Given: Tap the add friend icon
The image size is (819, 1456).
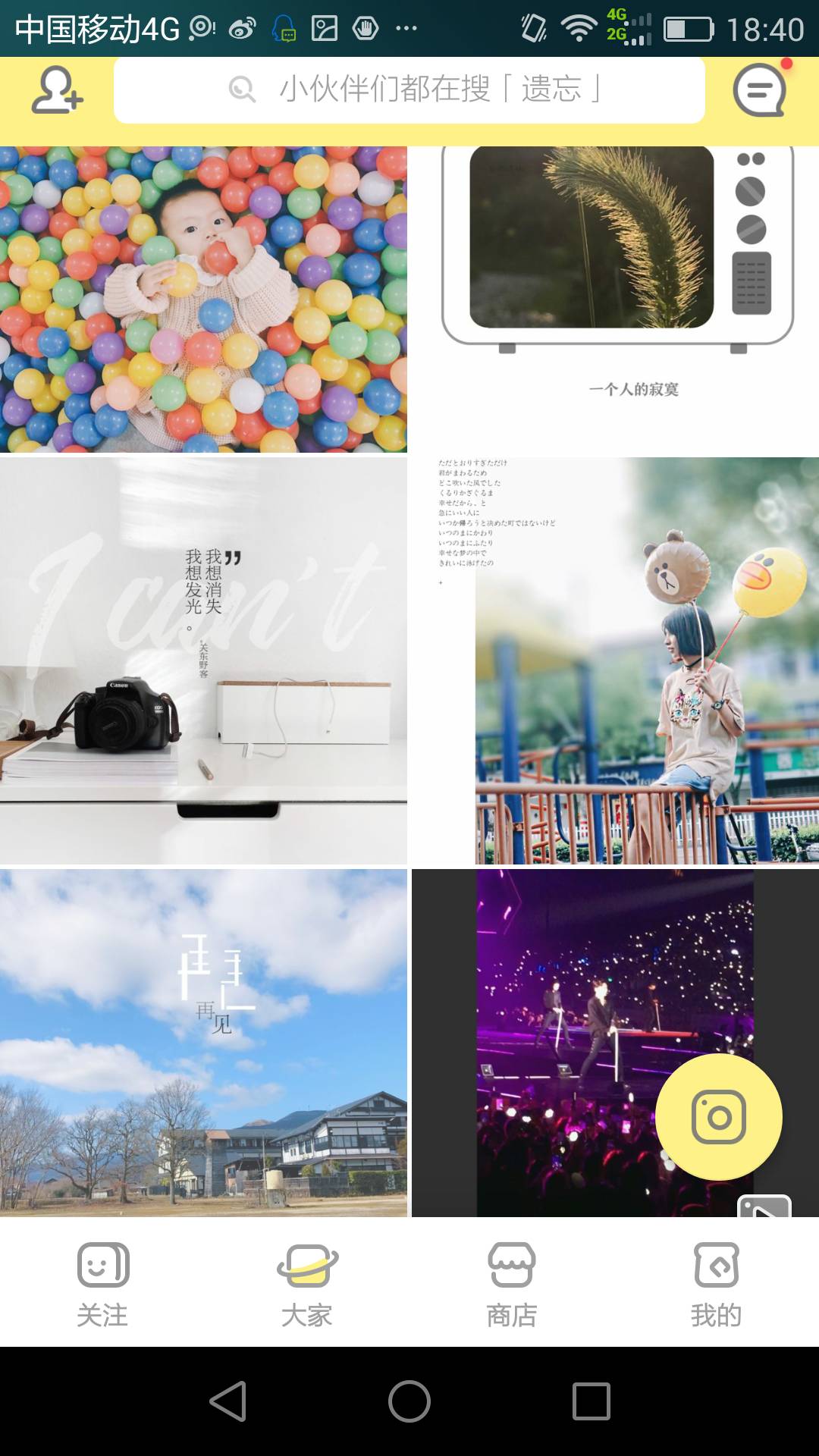Looking at the screenshot, I should (x=56, y=90).
